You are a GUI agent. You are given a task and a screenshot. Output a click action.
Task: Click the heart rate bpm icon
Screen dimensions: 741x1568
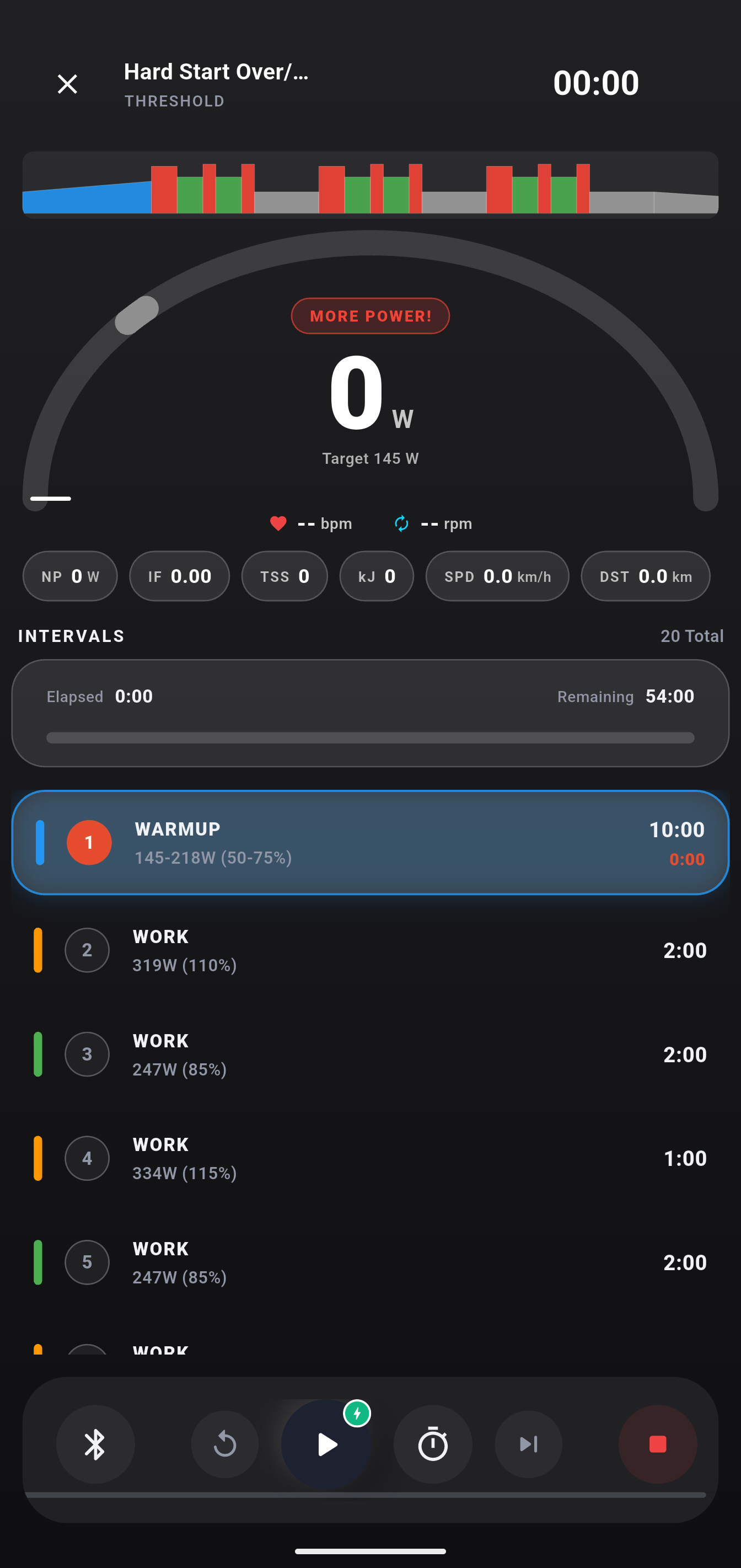[278, 523]
